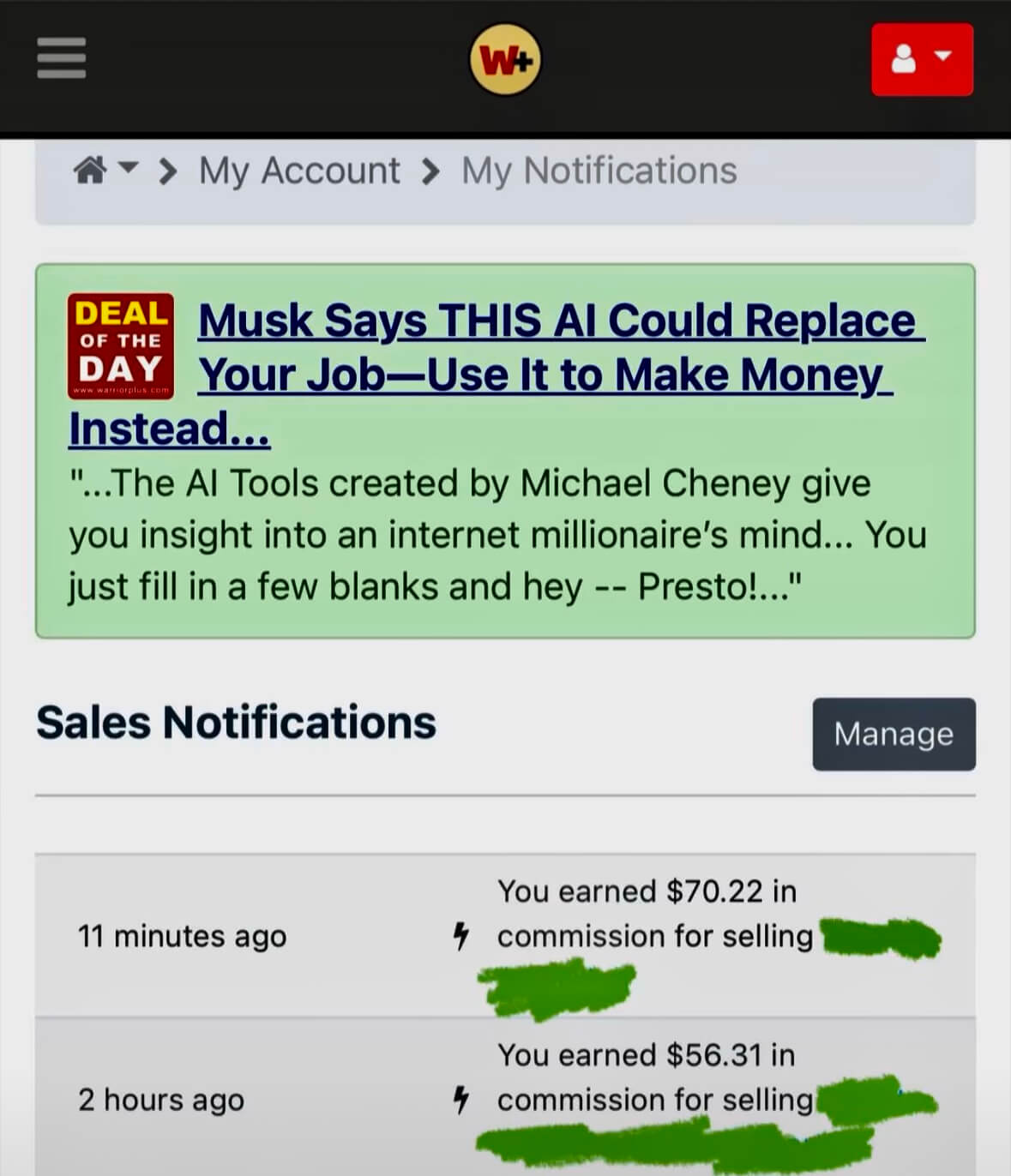Go to home via breadcrumb icon
Viewport: 1011px width, 1176px height.
pyautogui.click(x=91, y=171)
